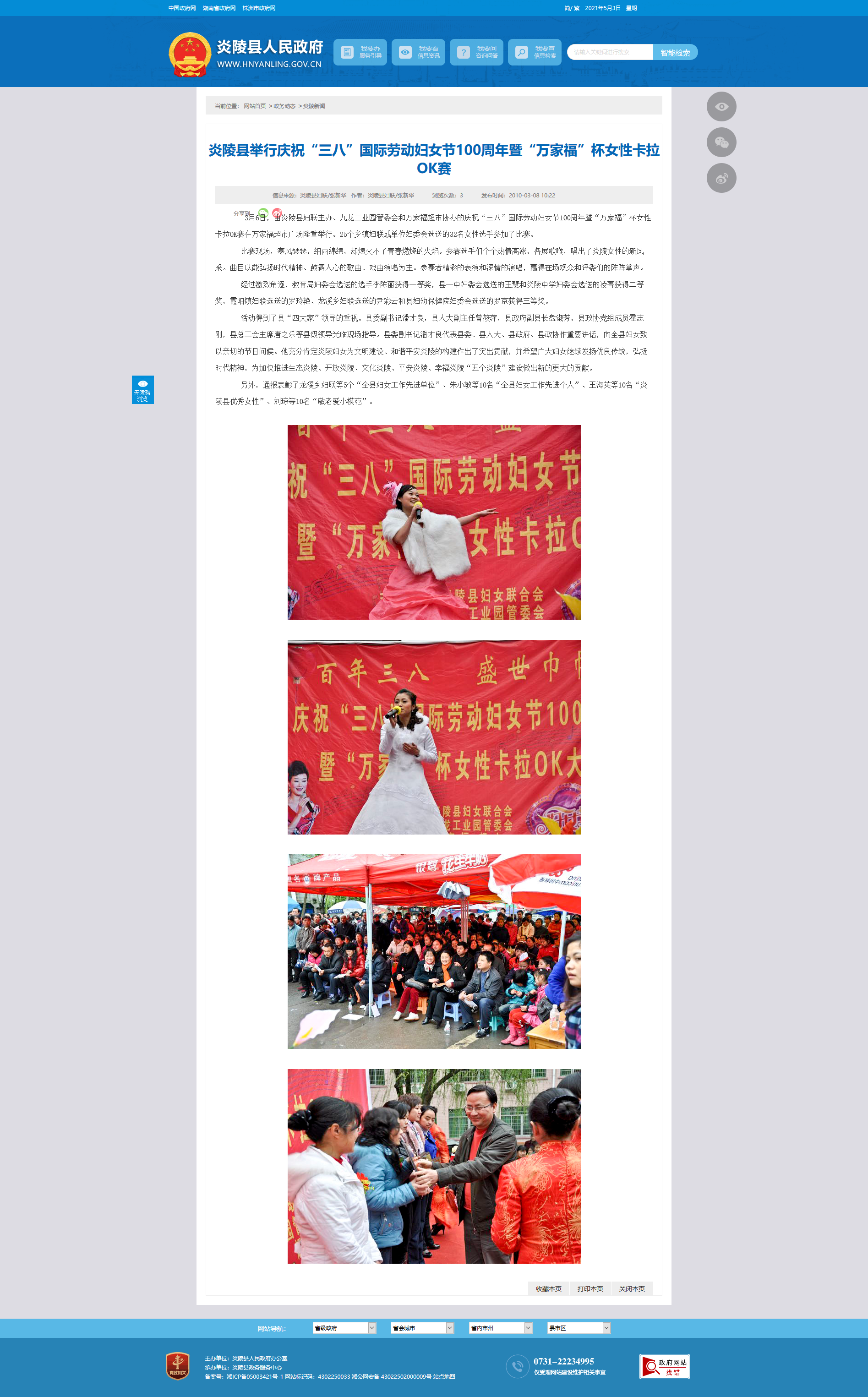This screenshot has height=1397, width=868.
Task: Expand the 县市区 dropdown
Action: [x=579, y=1327]
